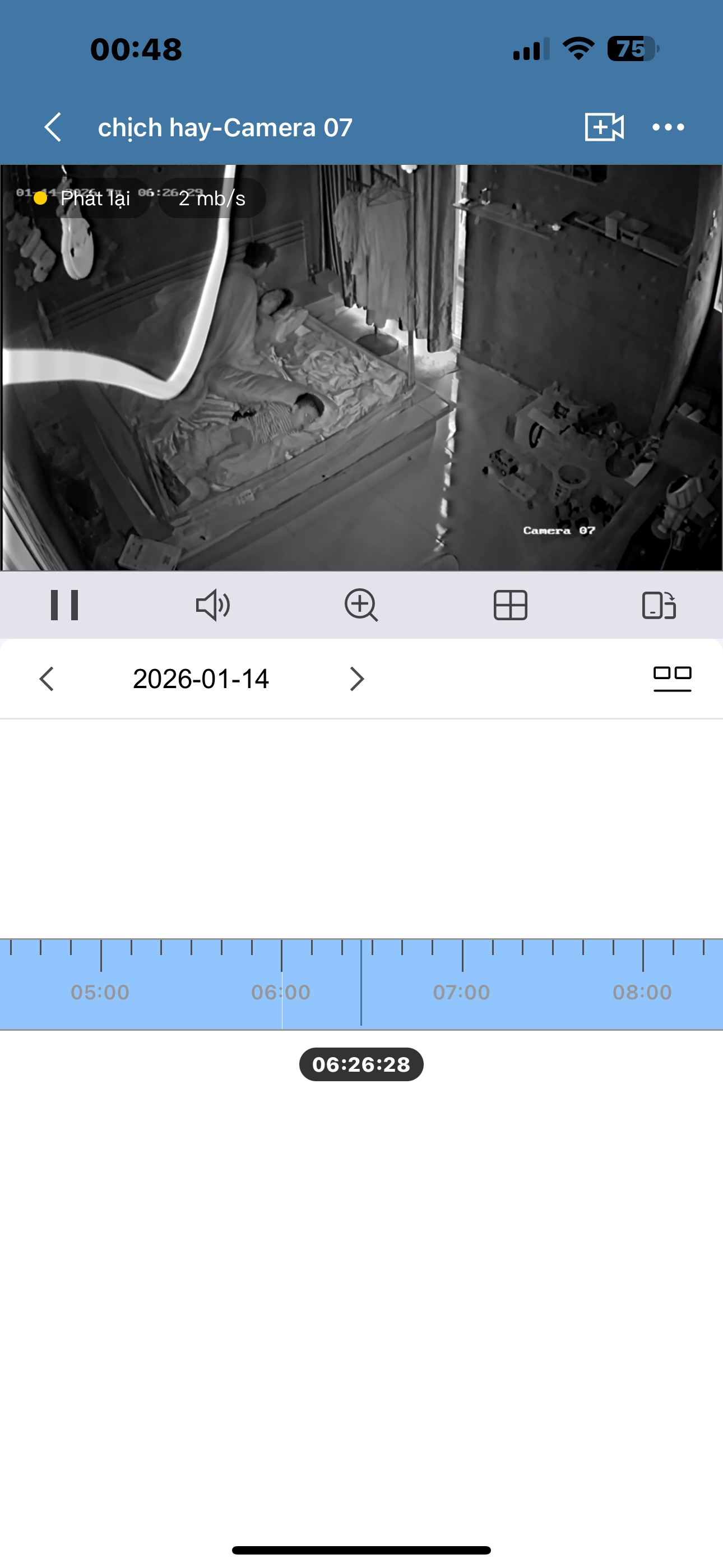The image size is (723, 1568).
Task: Go back from the Camera 07 playback
Action: tap(53, 127)
